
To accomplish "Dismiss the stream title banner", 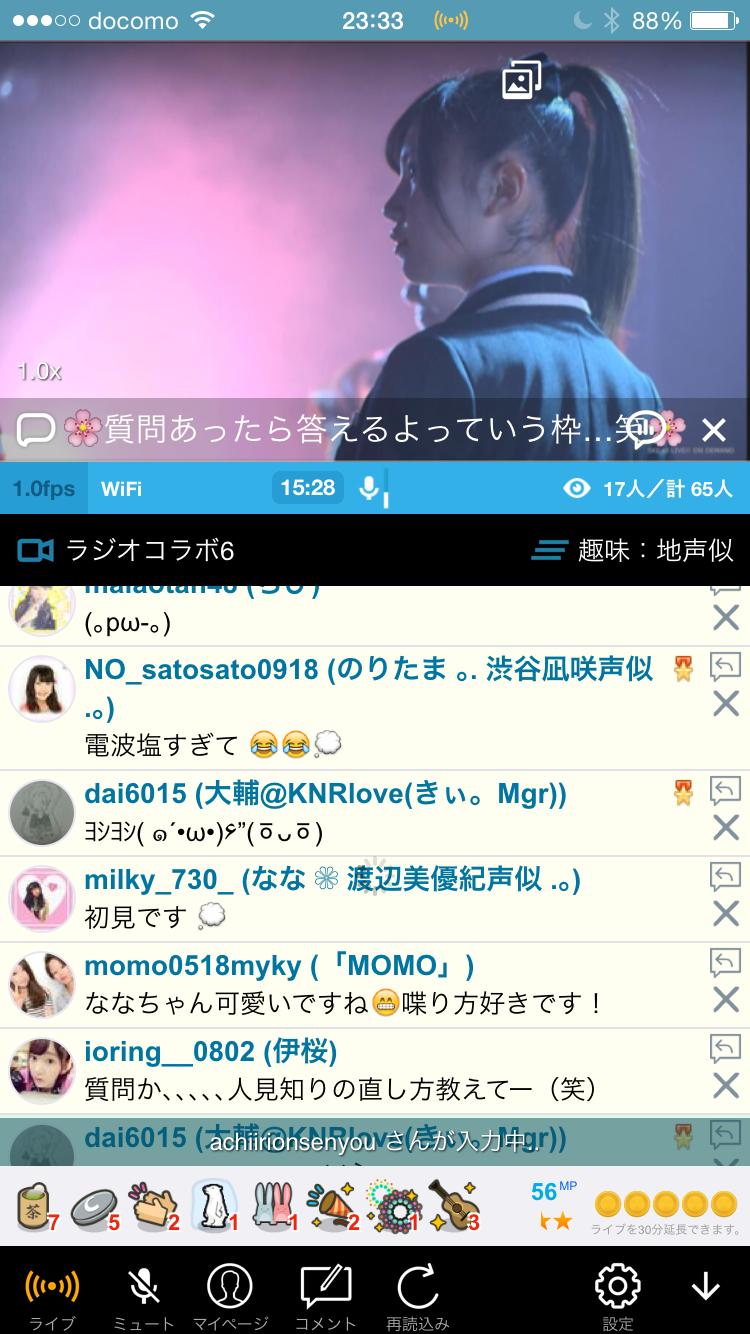I will point(713,431).
